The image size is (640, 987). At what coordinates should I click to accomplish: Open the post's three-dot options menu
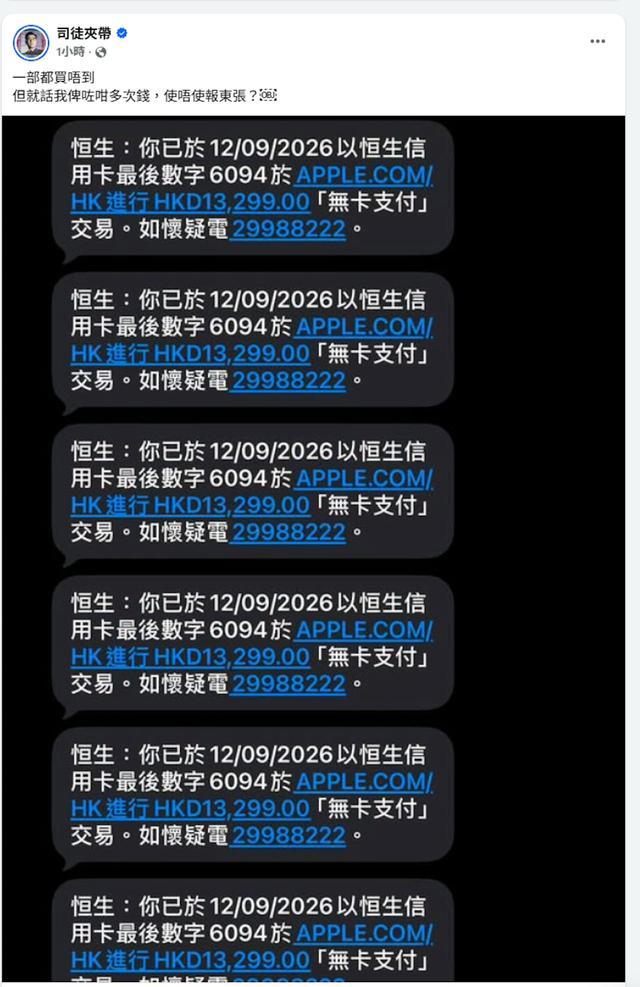pos(597,42)
